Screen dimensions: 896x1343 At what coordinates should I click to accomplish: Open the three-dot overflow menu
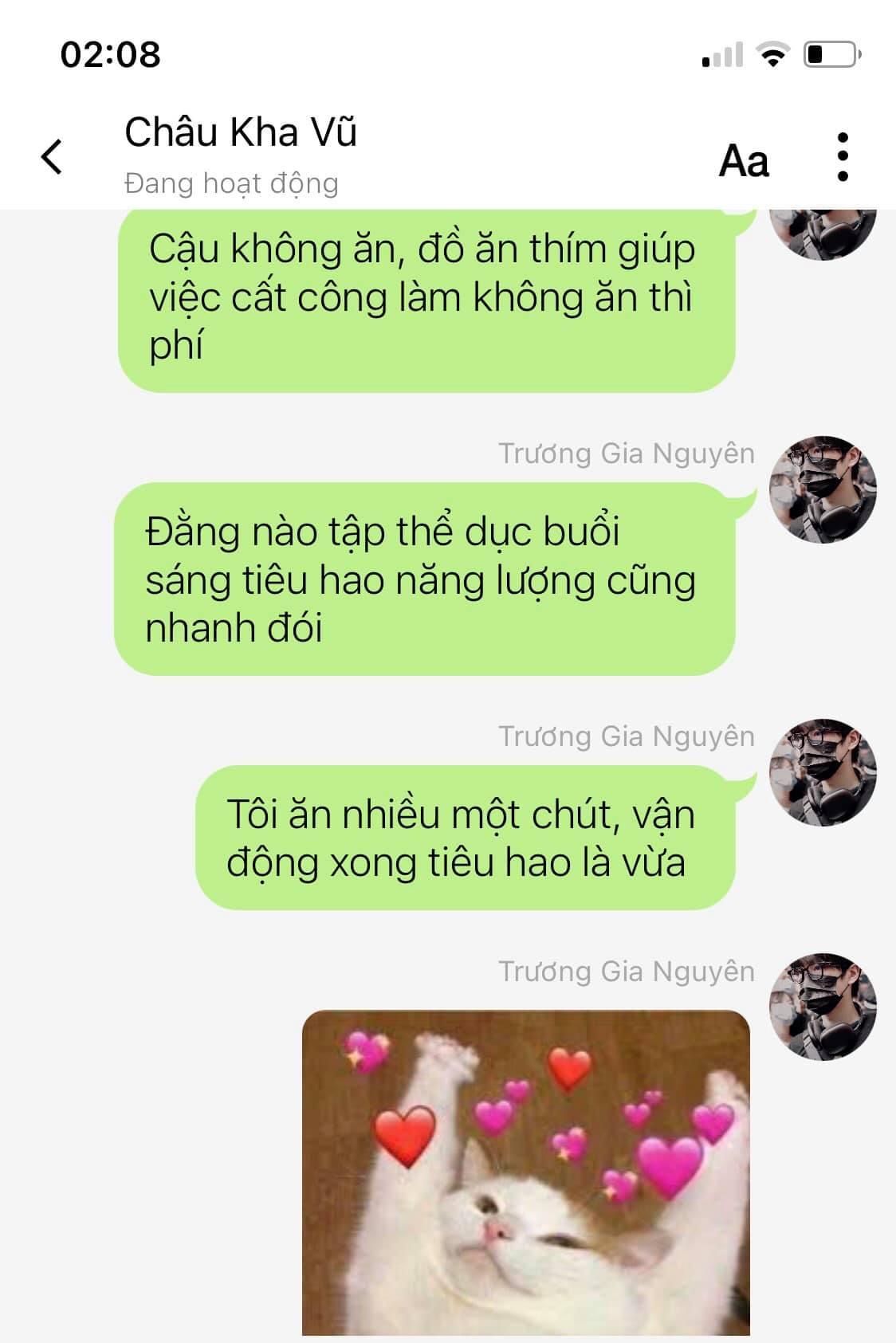point(843,157)
